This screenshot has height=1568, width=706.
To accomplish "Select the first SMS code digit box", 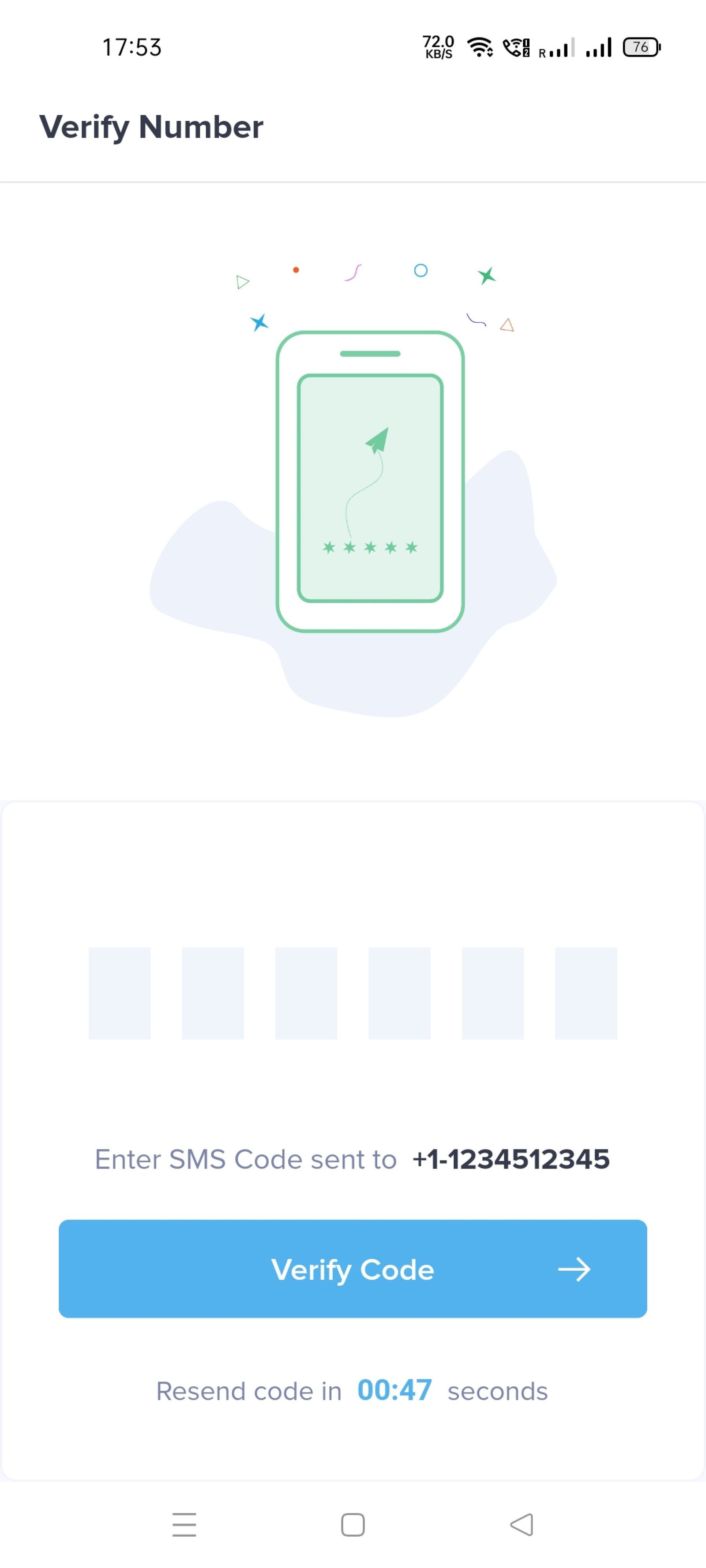I will coord(120,993).
